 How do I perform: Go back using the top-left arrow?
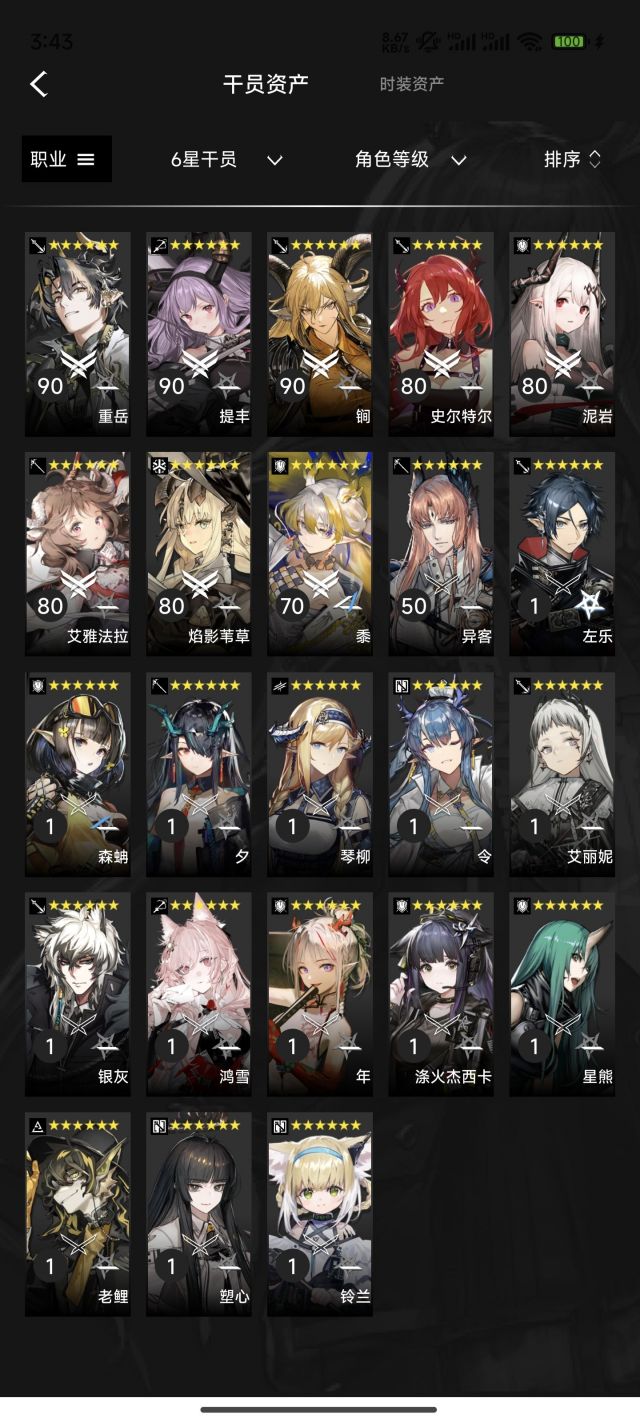(38, 84)
